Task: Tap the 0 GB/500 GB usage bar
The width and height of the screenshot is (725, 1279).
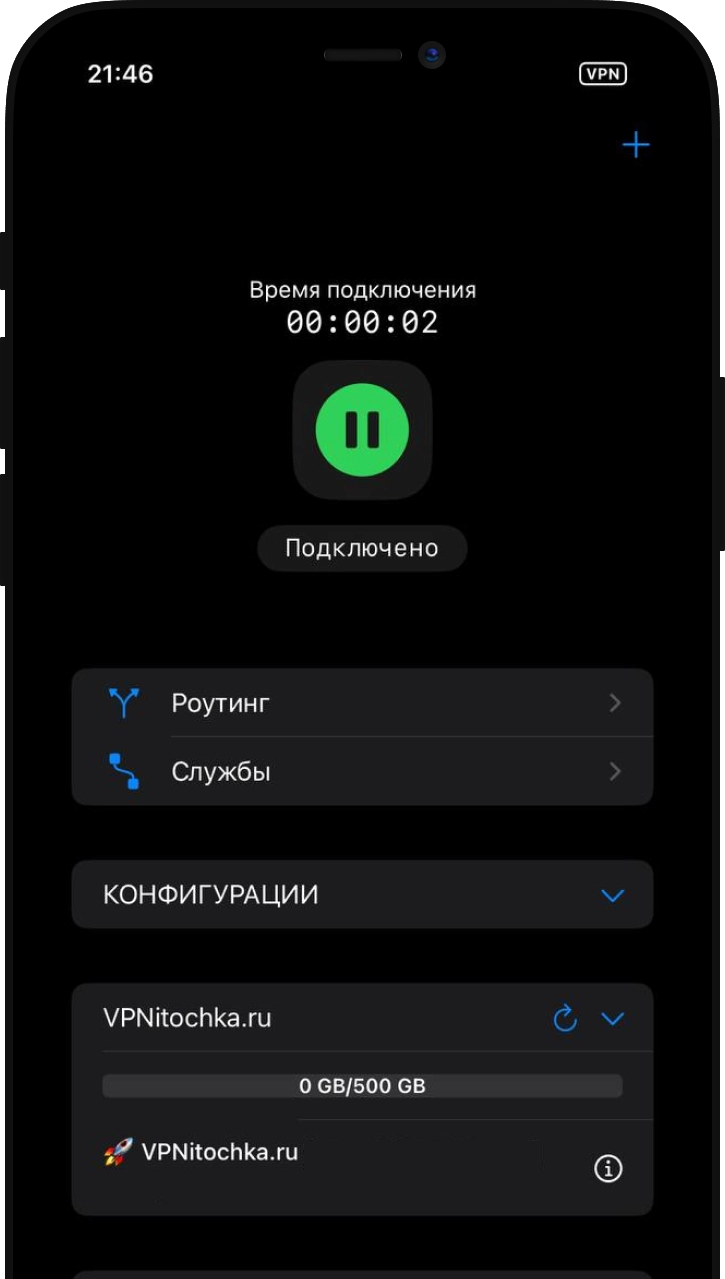Action: [362, 1085]
